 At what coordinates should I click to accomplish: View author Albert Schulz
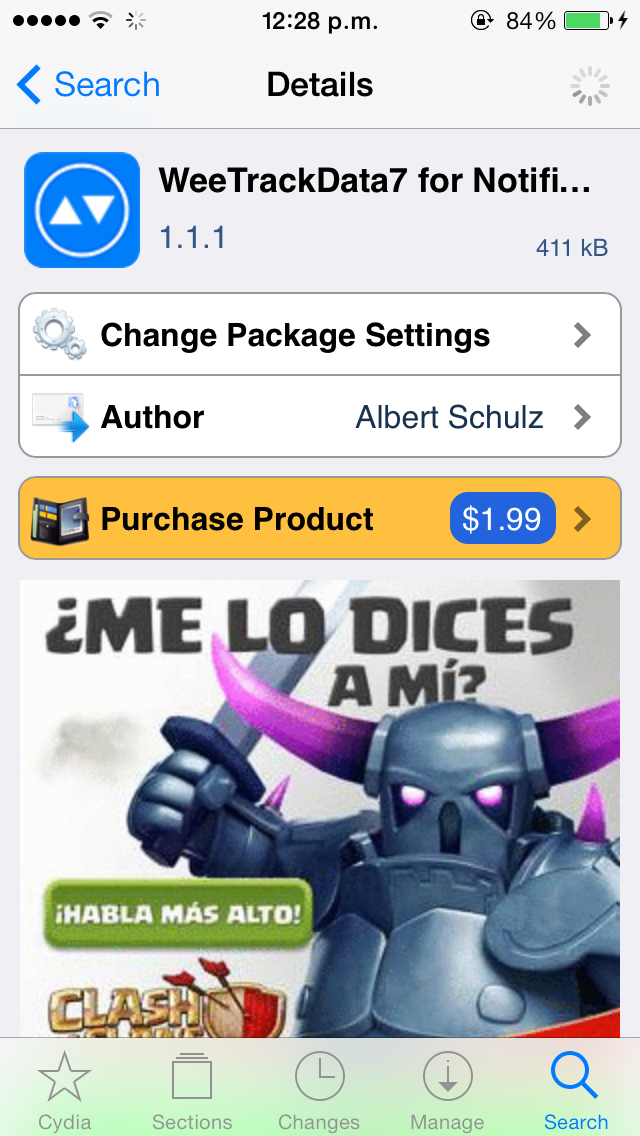tap(320, 417)
